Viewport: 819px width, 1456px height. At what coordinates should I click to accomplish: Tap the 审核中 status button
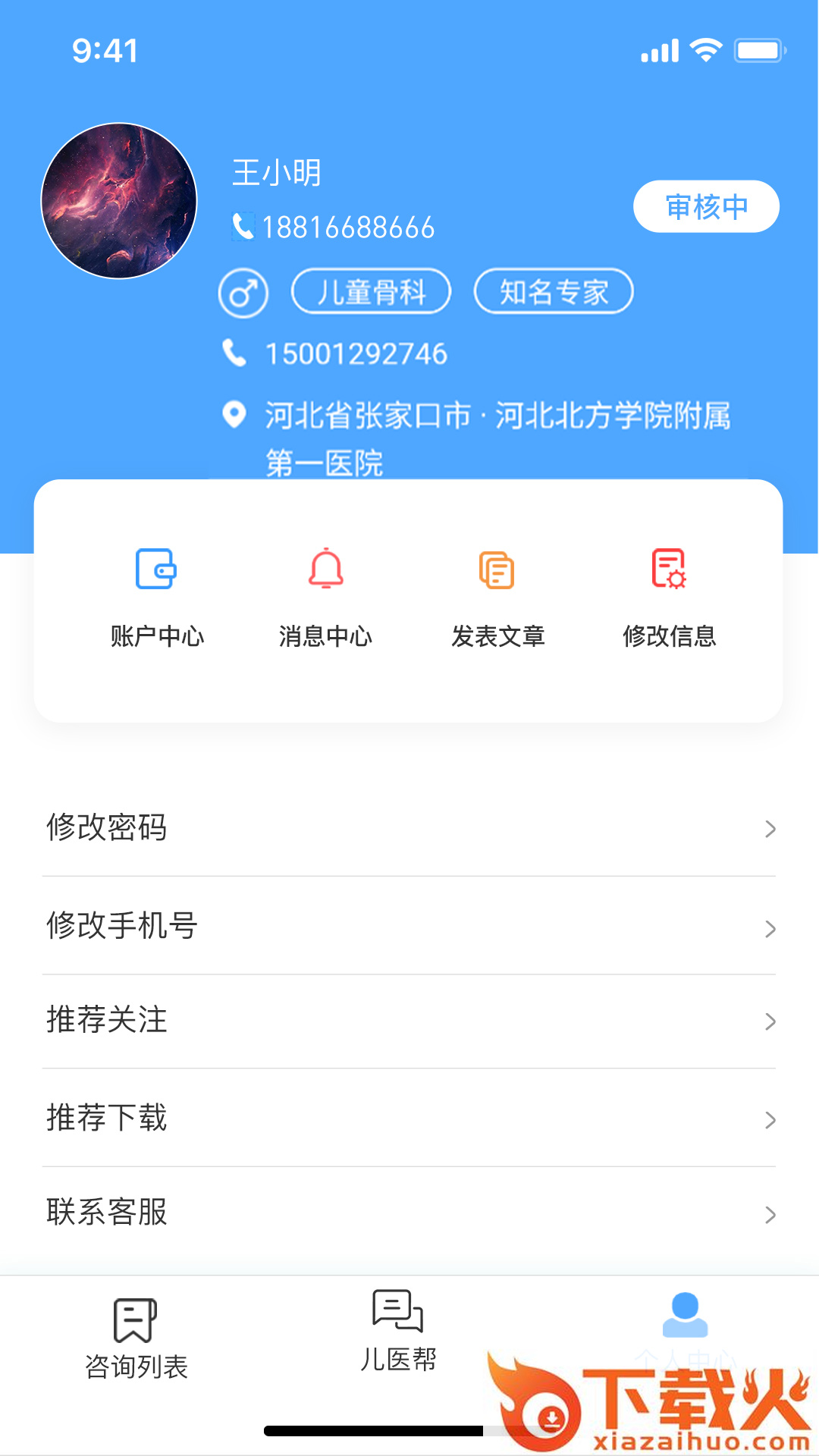(x=706, y=207)
